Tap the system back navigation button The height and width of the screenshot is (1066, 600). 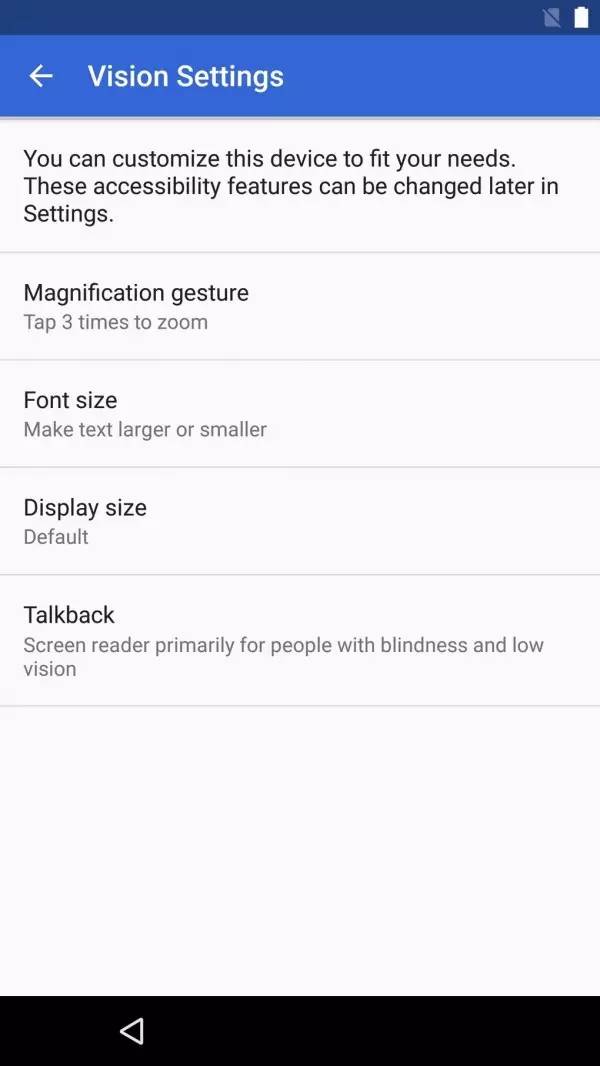(132, 1031)
